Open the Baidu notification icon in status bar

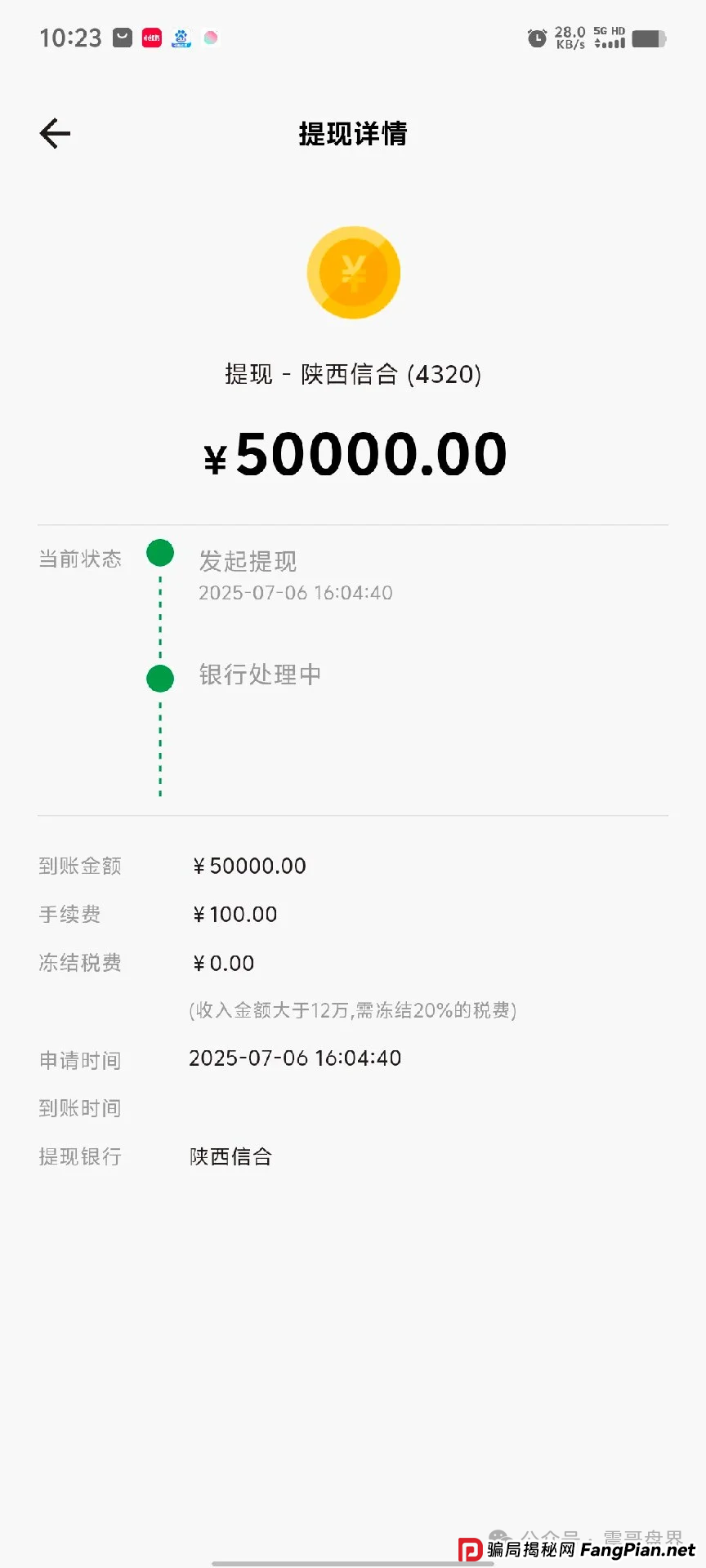(x=181, y=38)
